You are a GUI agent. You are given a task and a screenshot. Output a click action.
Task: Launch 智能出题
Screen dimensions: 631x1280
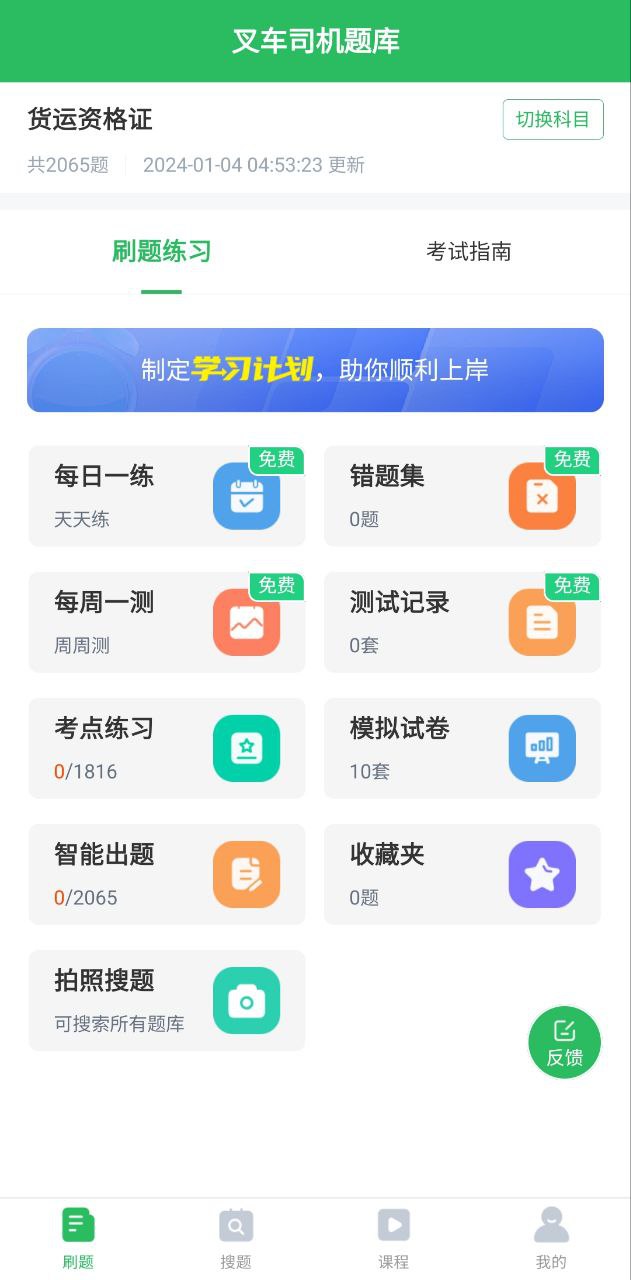[166, 874]
